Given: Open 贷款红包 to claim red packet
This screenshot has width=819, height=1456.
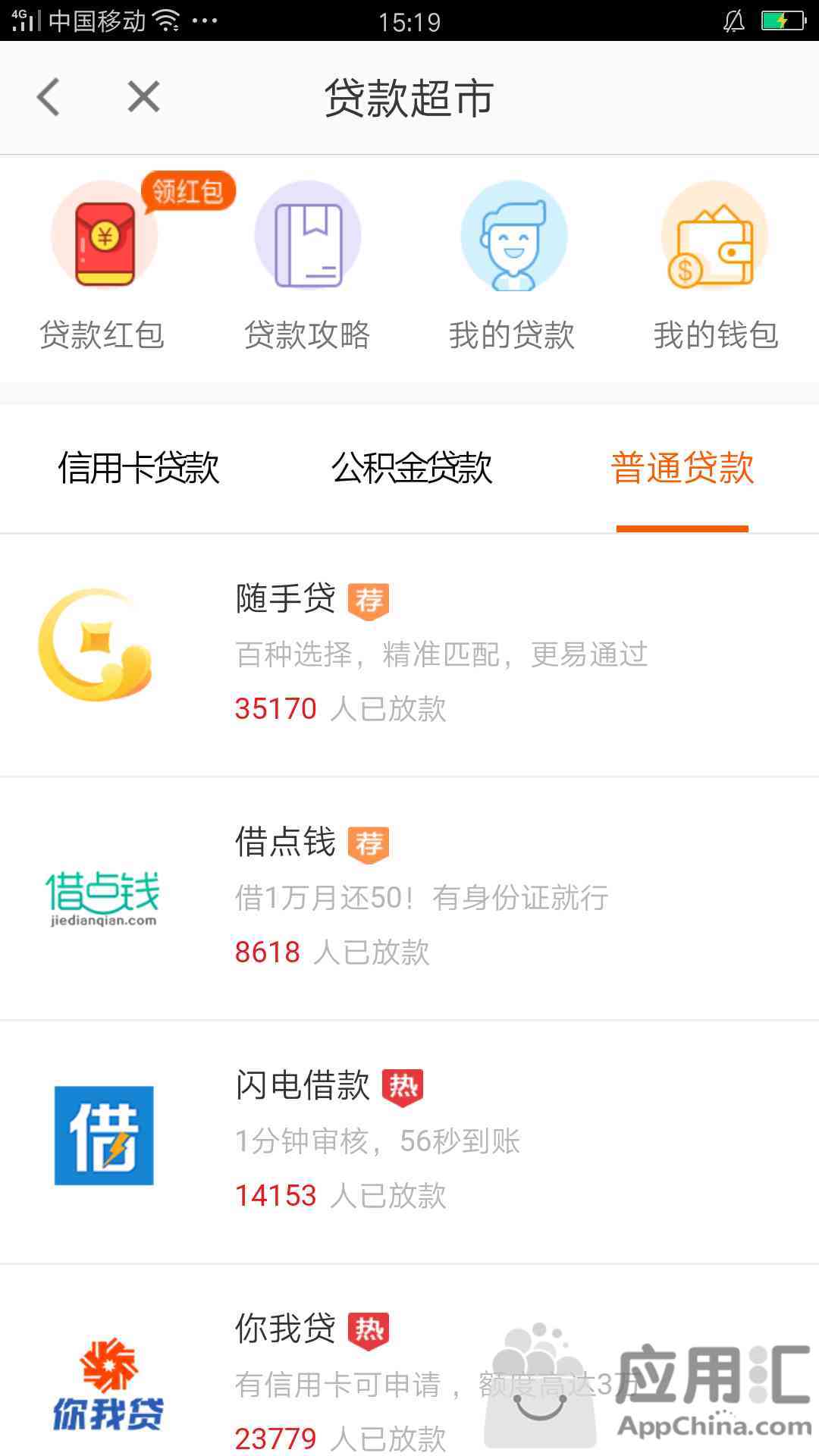Looking at the screenshot, I should (104, 265).
